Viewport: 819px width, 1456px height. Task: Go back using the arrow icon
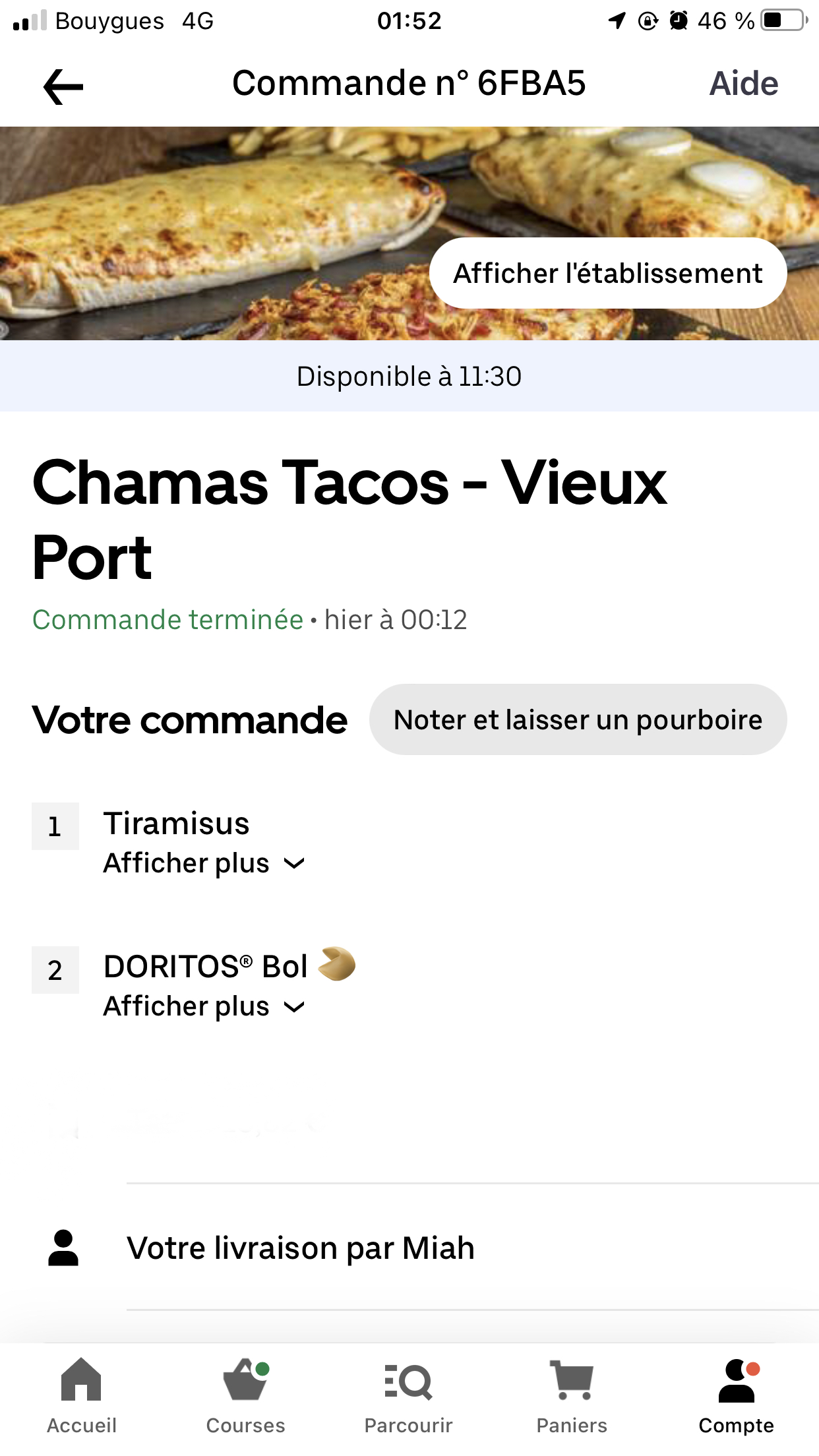coord(63,86)
